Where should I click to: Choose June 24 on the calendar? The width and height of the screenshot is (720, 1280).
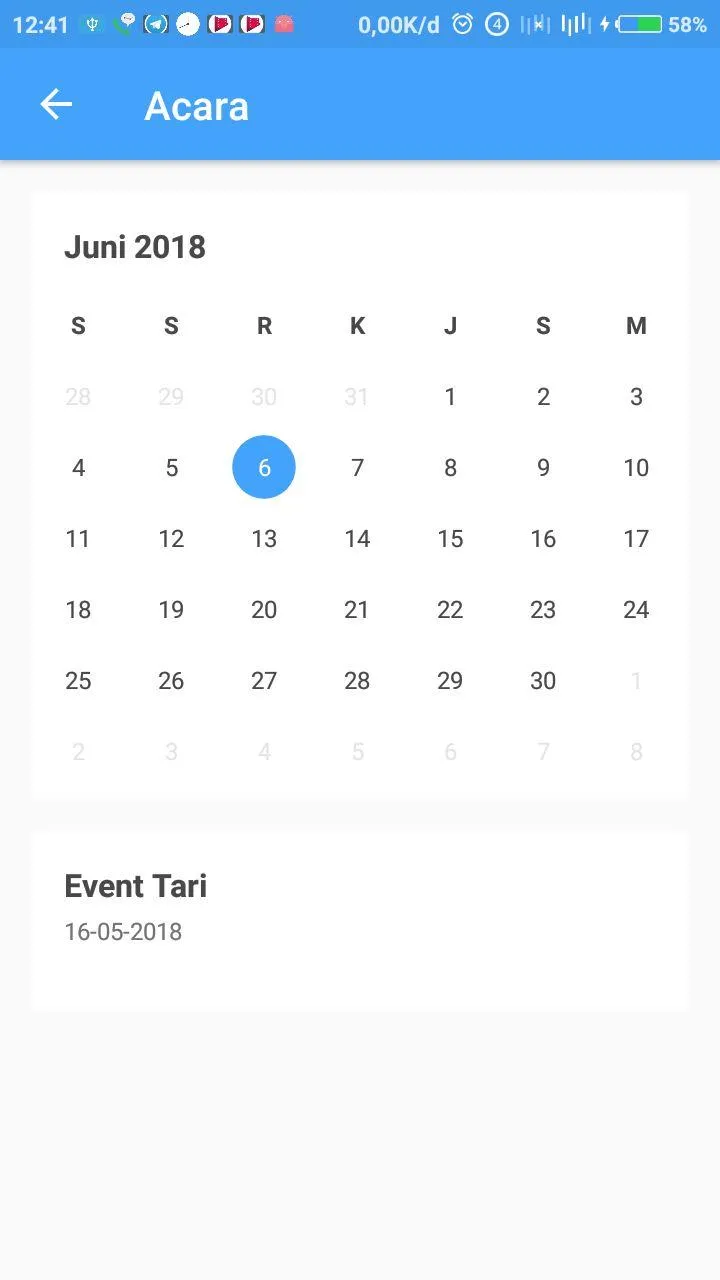[636, 610]
